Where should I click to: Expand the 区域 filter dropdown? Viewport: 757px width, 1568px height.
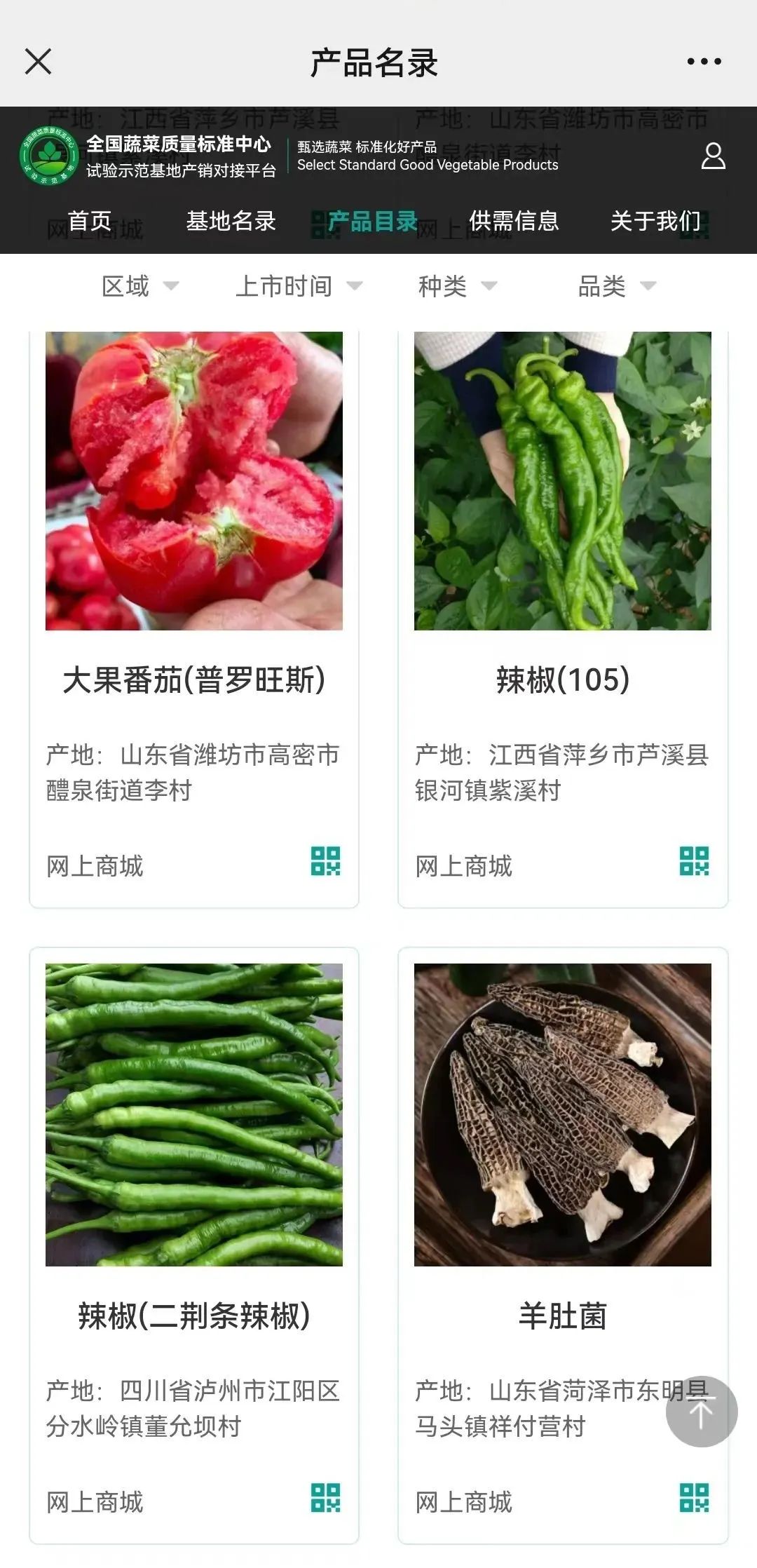point(139,287)
